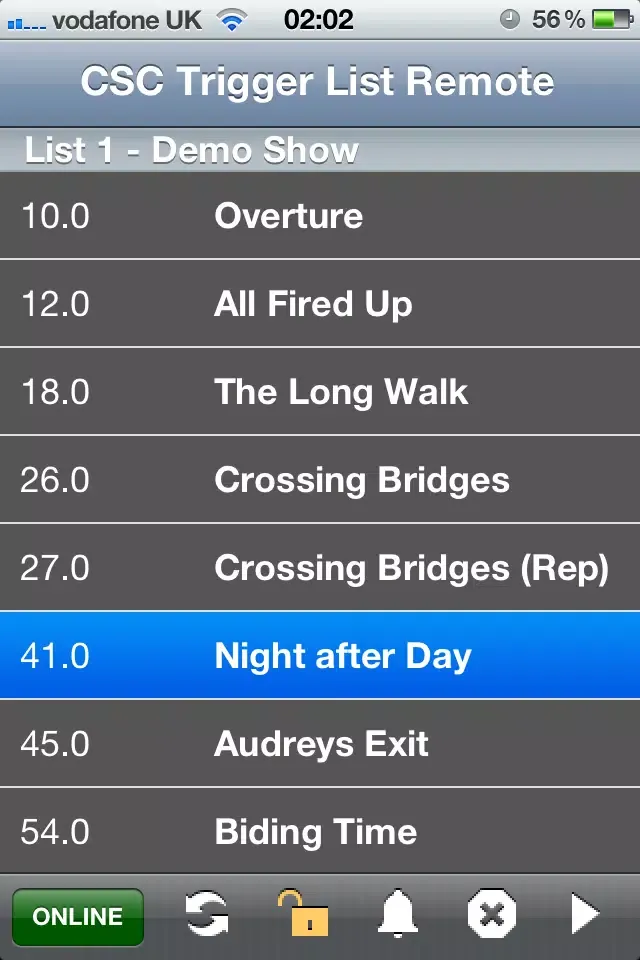640x960 pixels.
Task: Toggle the padlock lock icon
Action: [303, 913]
